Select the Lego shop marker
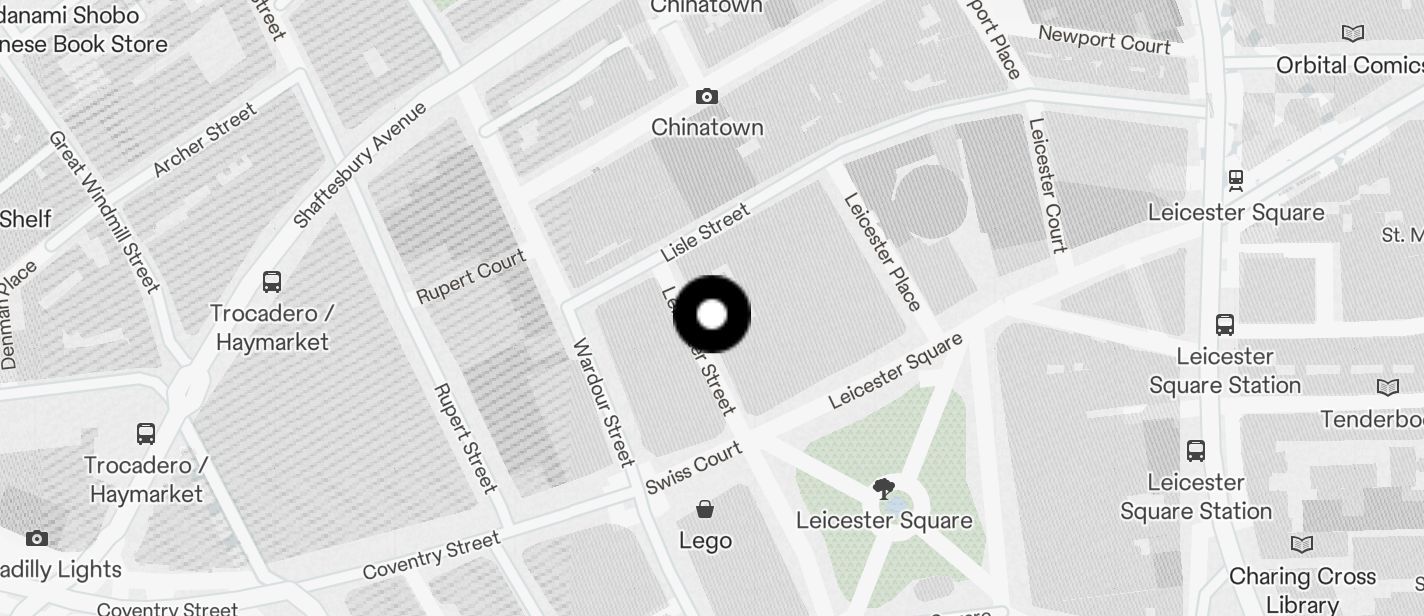Screen dimensions: 1424x616 point(705,510)
